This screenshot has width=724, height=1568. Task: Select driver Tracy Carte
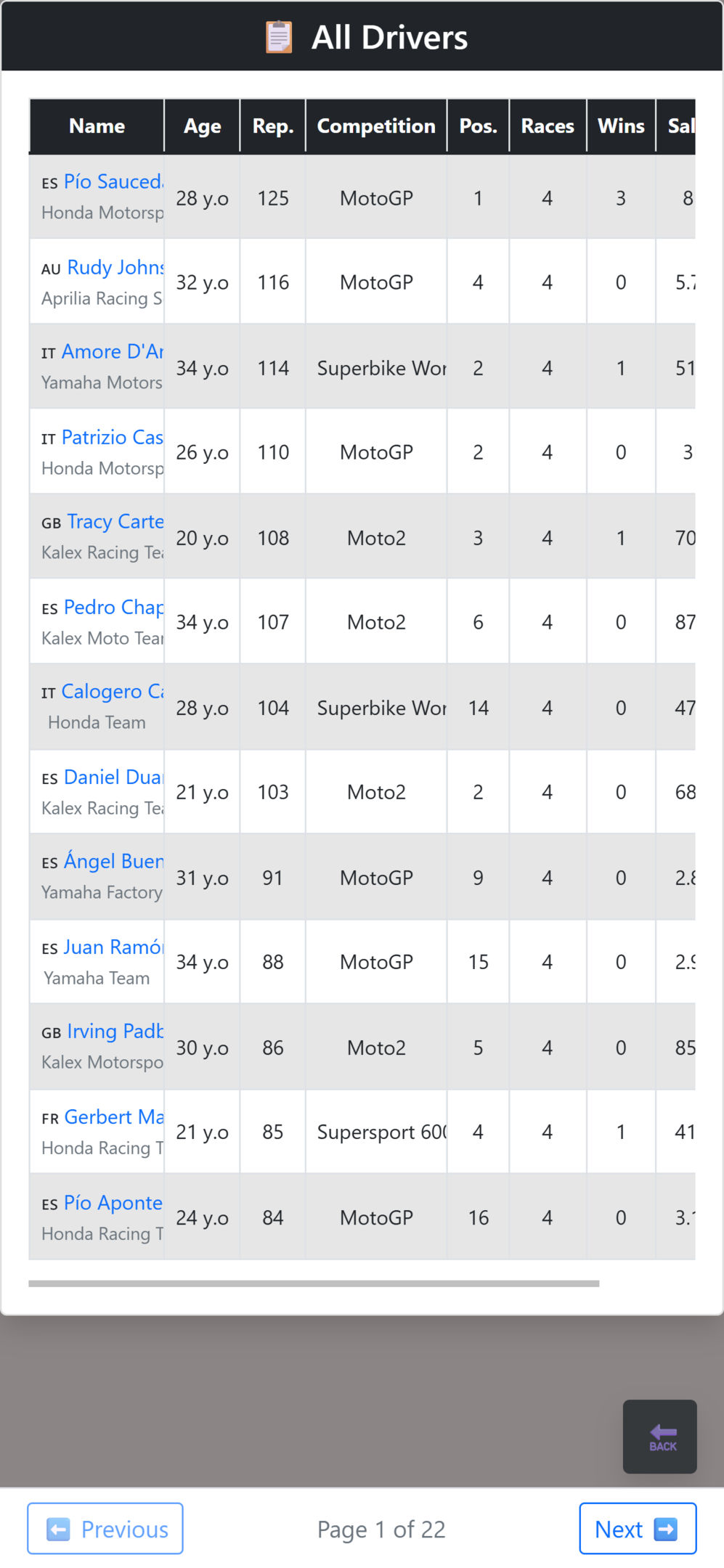click(x=115, y=521)
